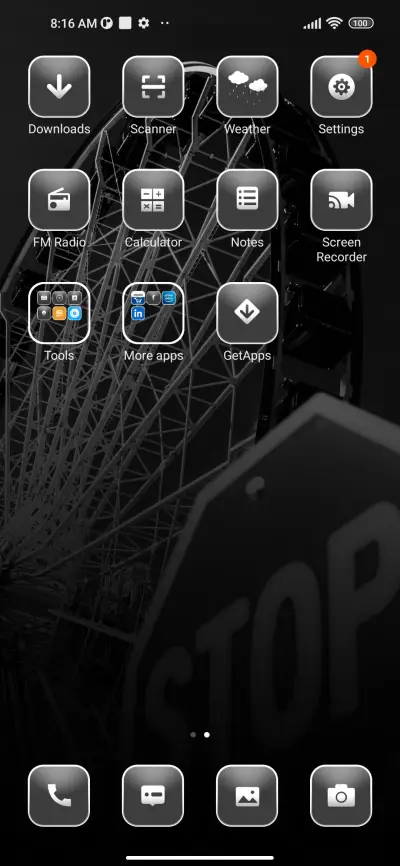Open the Weather app

point(247,87)
